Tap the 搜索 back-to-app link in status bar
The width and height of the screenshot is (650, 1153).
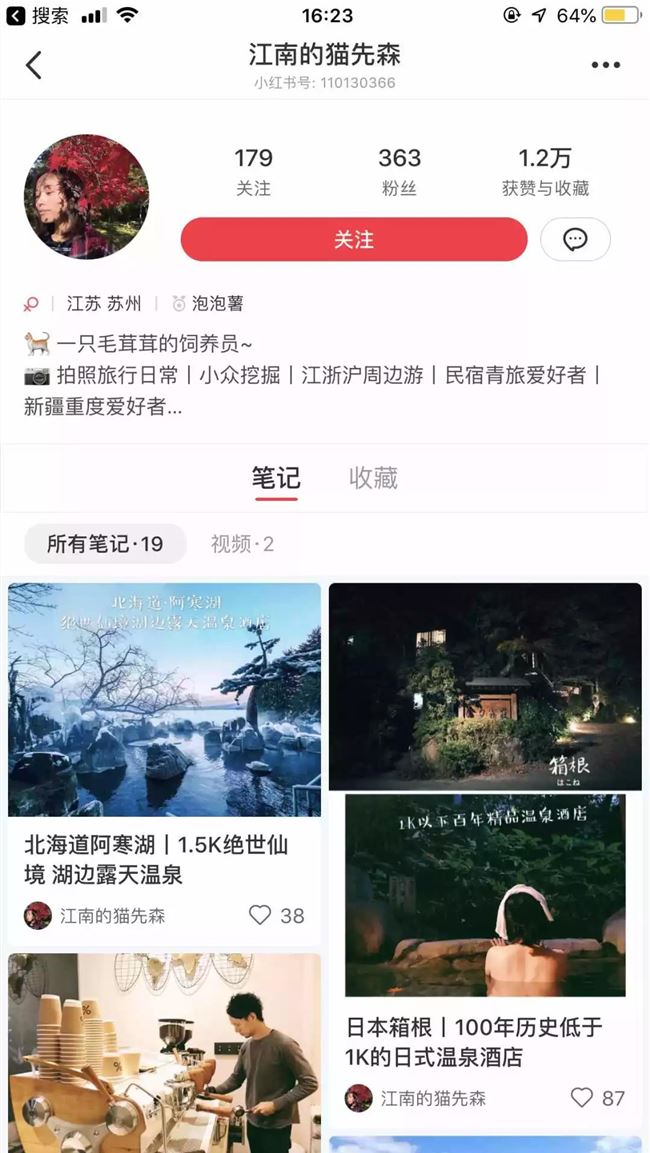point(38,16)
